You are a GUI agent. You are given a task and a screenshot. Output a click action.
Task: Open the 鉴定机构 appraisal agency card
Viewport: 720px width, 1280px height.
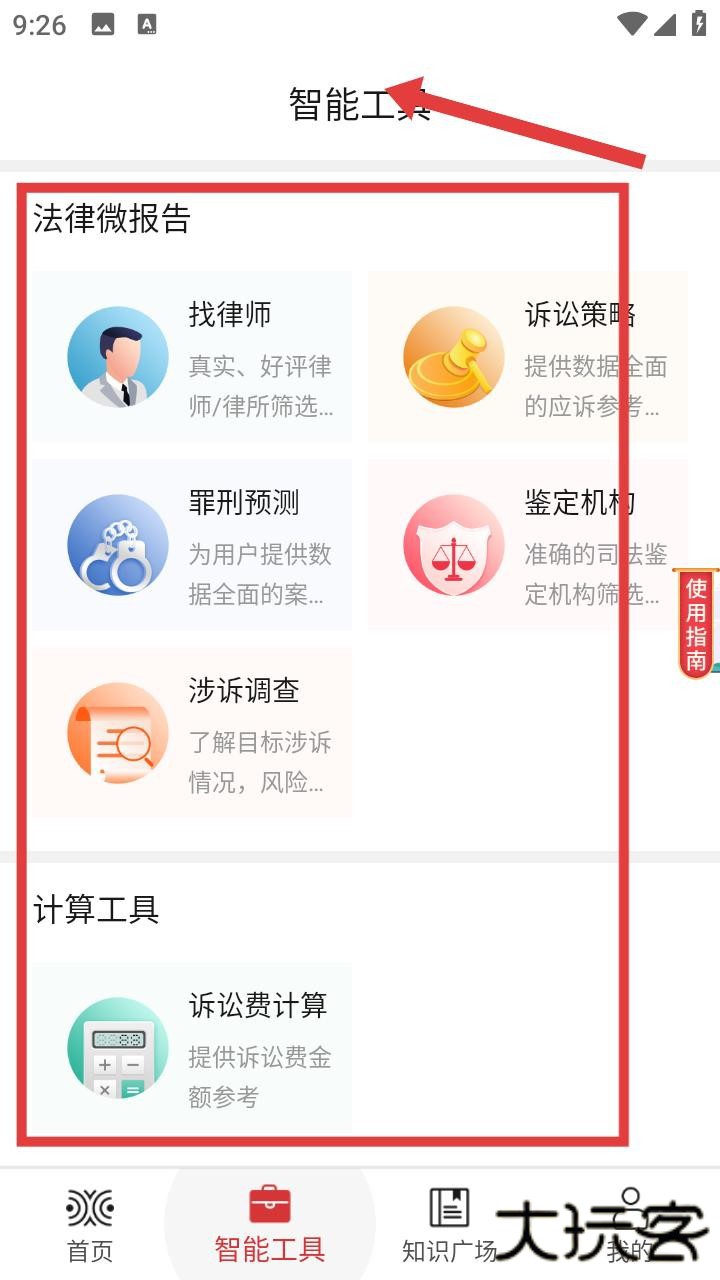(527, 545)
